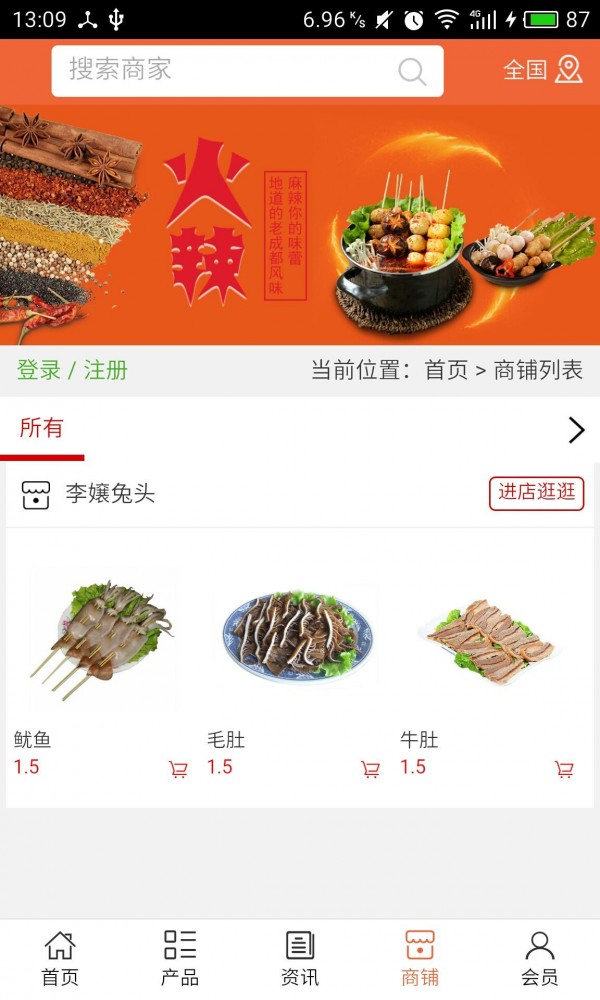600x1000 pixels.
Task: Tap the 注册 register link
Action: (106, 370)
